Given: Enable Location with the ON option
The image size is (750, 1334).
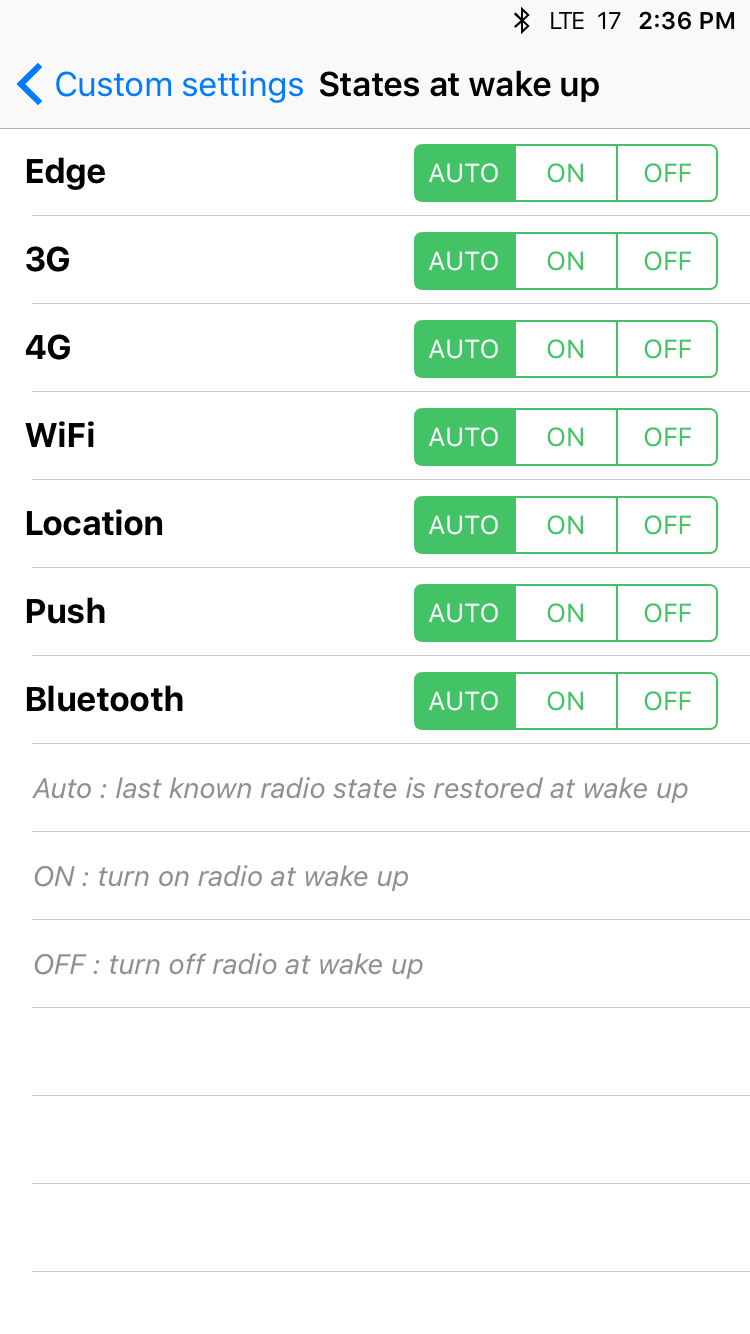Looking at the screenshot, I should (566, 525).
